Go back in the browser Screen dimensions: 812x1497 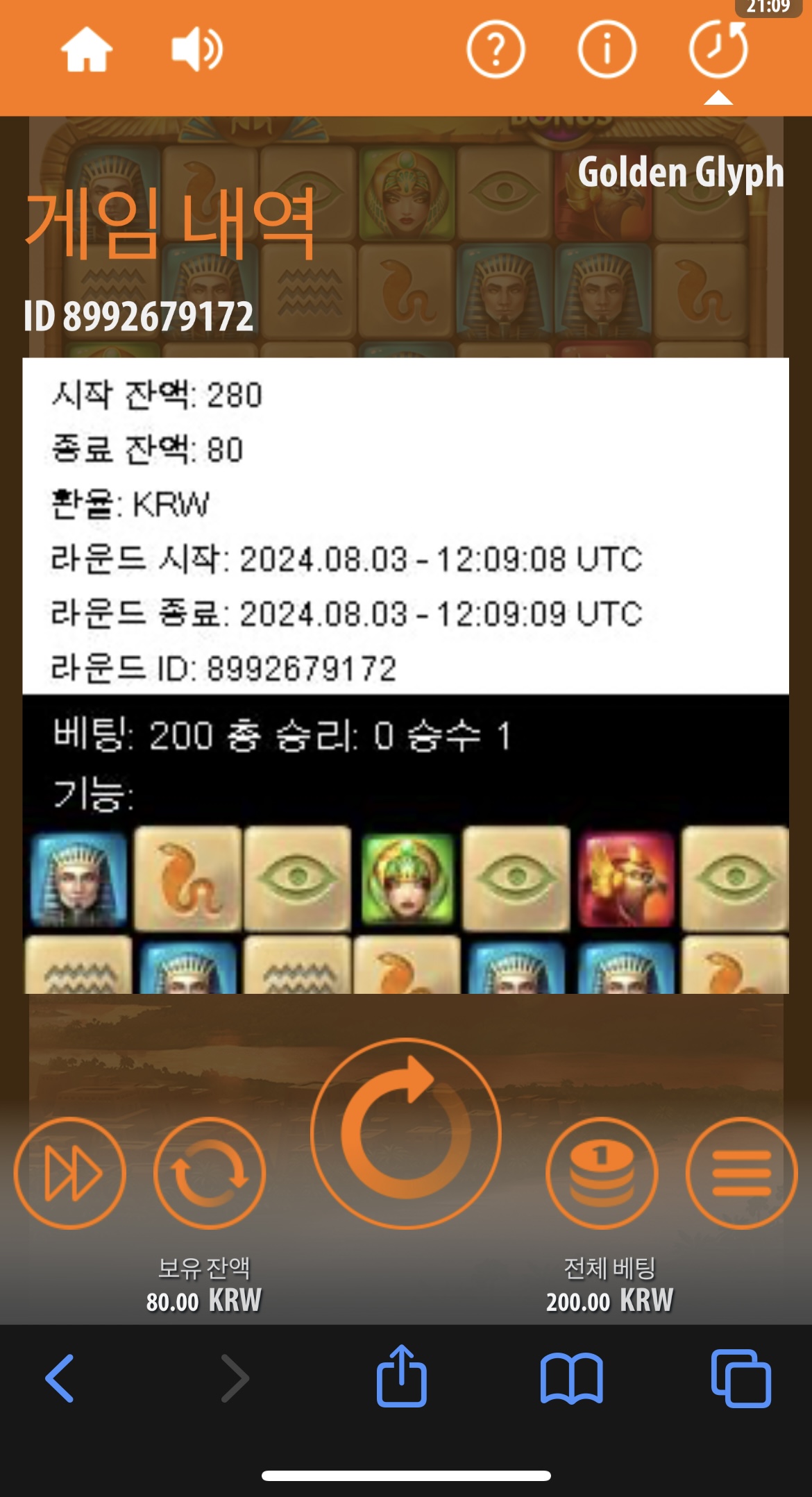60,1378
